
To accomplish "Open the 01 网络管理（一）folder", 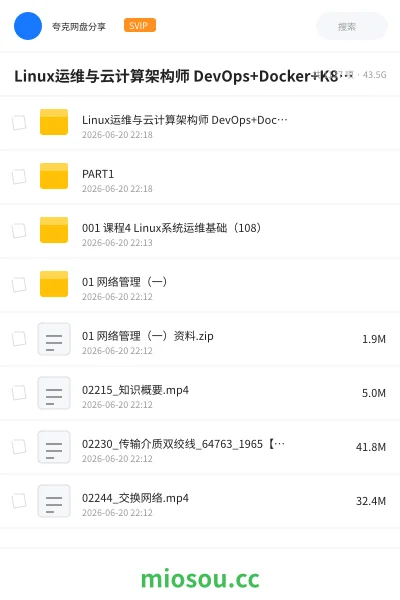I will (200, 284).
